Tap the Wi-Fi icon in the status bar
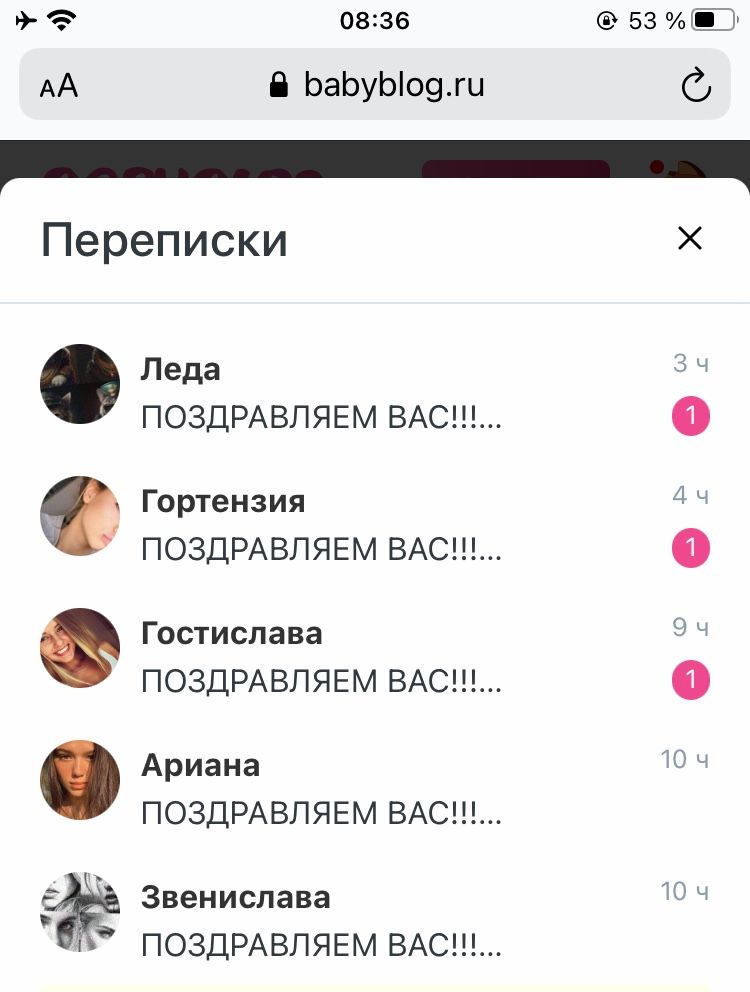The width and height of the screenshot is (750, 992). pyautogui.click(x=60, y=18)
